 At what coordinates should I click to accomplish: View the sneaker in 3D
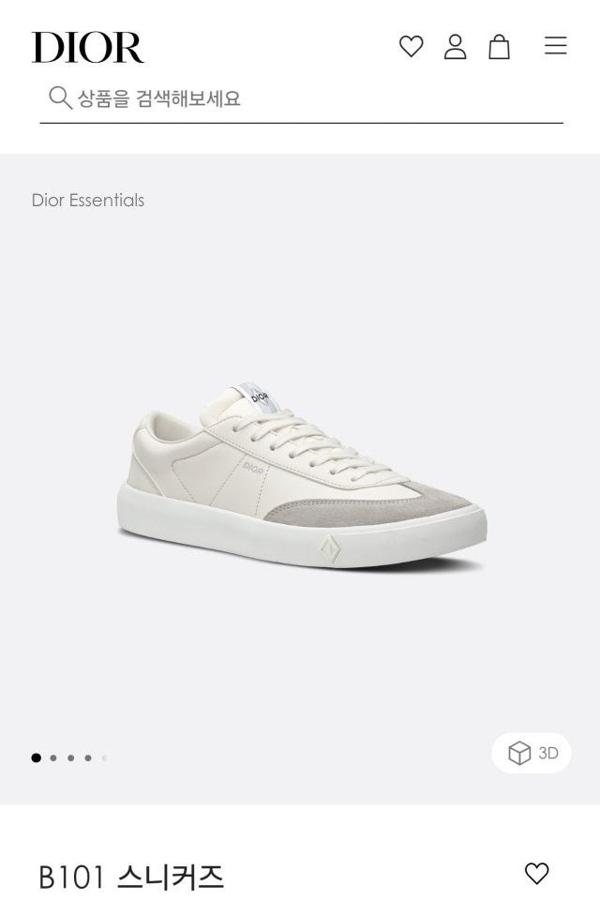coord(532,753)
